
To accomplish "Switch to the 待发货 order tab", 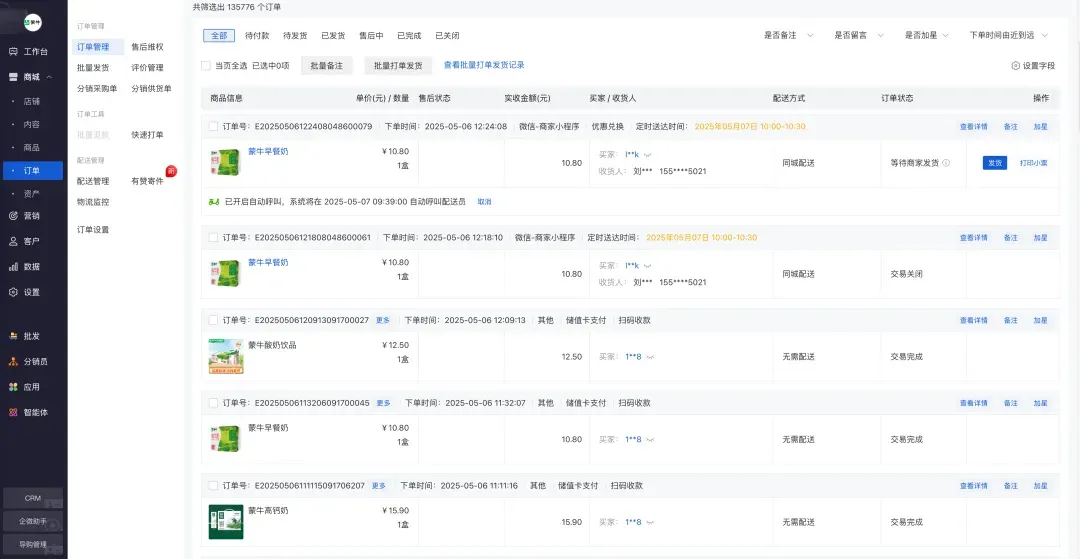I will click(295, 36).
